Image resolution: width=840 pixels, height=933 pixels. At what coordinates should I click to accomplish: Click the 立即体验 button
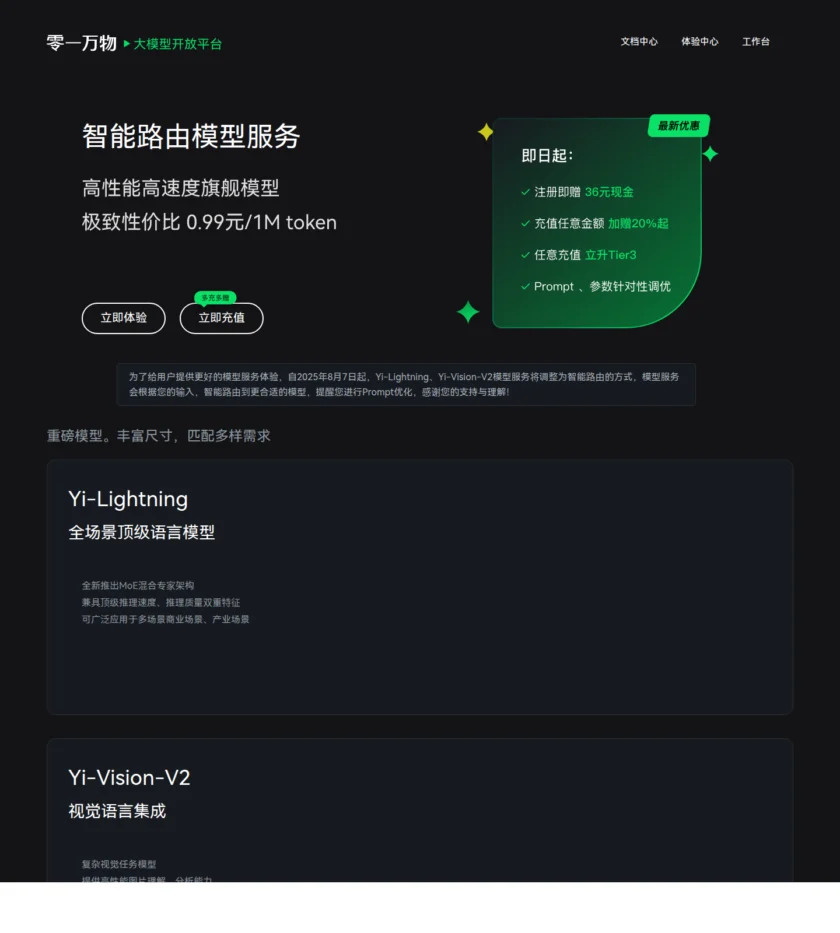(x=123, y=318)
